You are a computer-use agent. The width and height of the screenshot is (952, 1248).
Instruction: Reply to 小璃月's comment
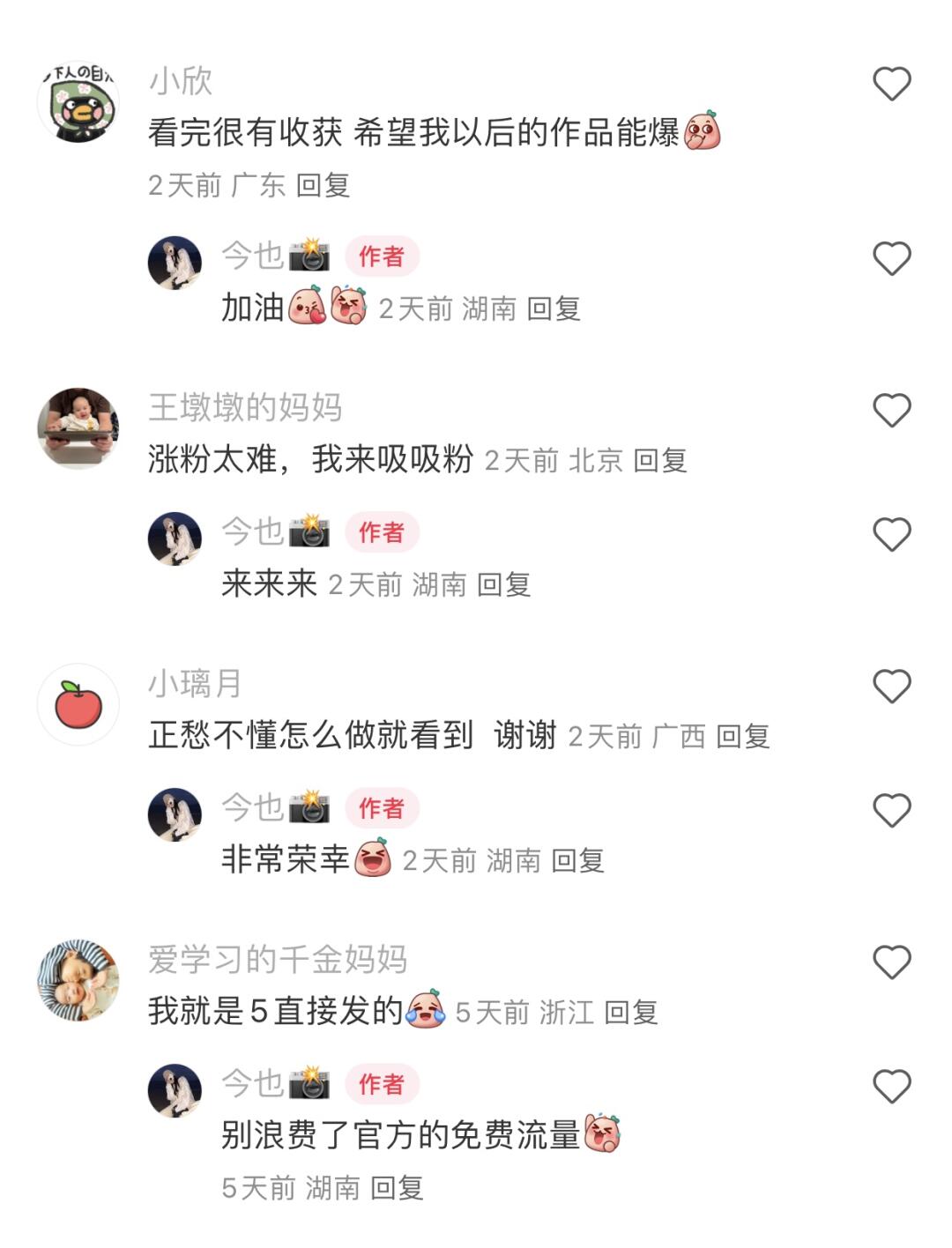[x=743, y=736]
